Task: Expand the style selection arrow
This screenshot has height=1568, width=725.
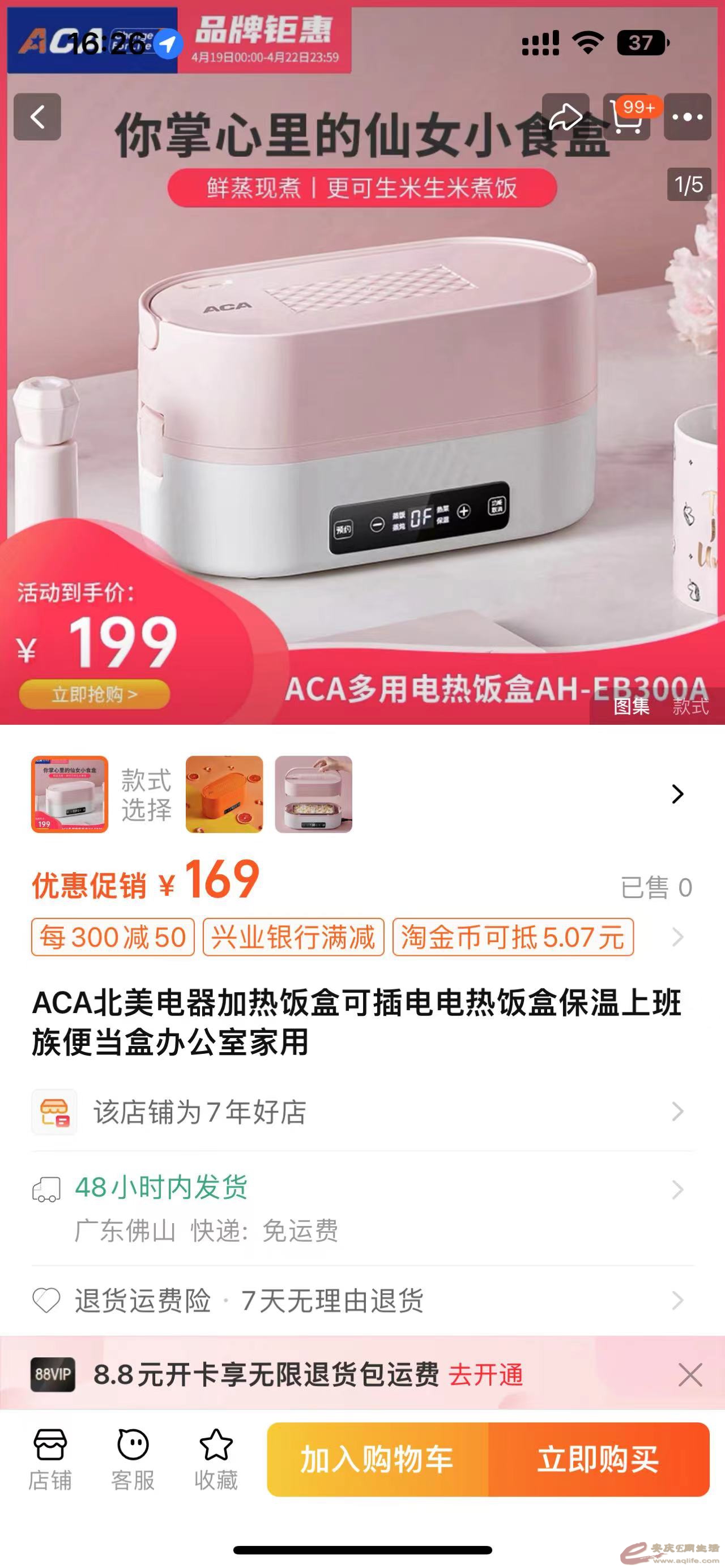Action: click(x=677, y=794)
